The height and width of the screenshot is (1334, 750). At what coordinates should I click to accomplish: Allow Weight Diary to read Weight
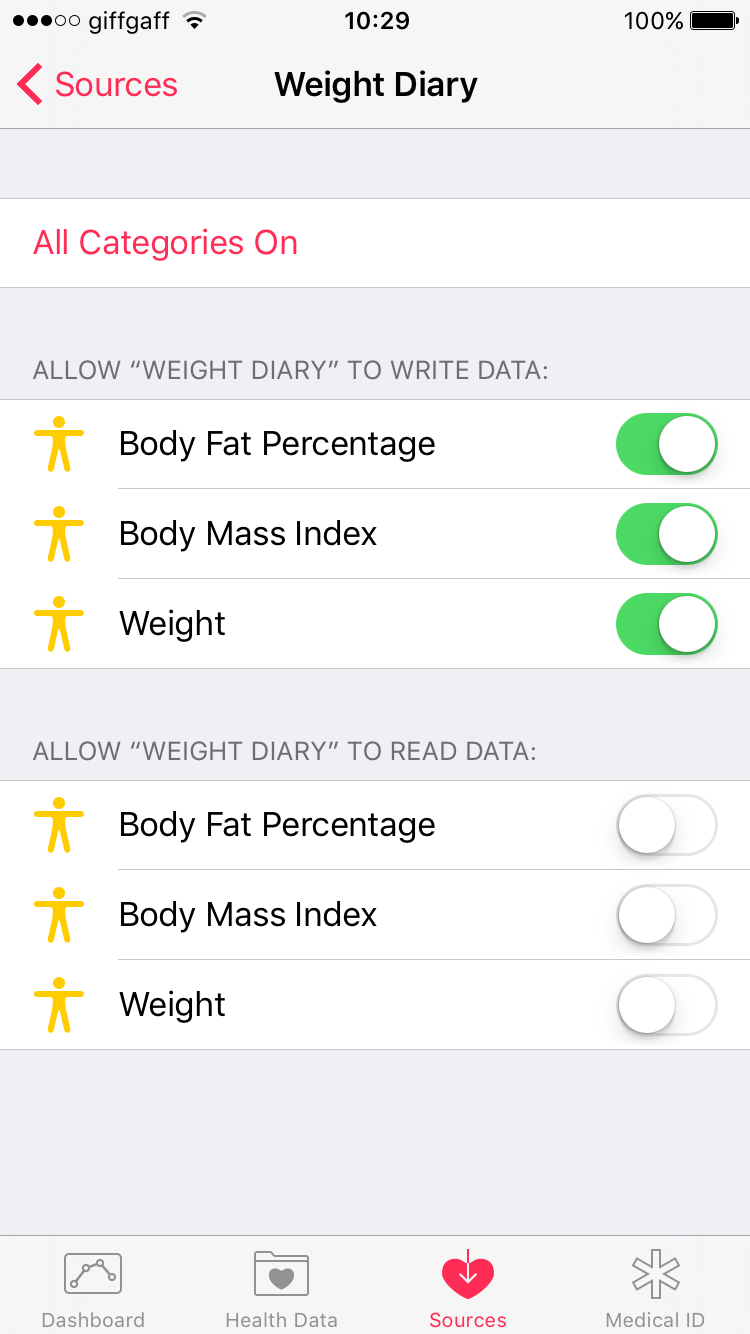coord(666,1005)
